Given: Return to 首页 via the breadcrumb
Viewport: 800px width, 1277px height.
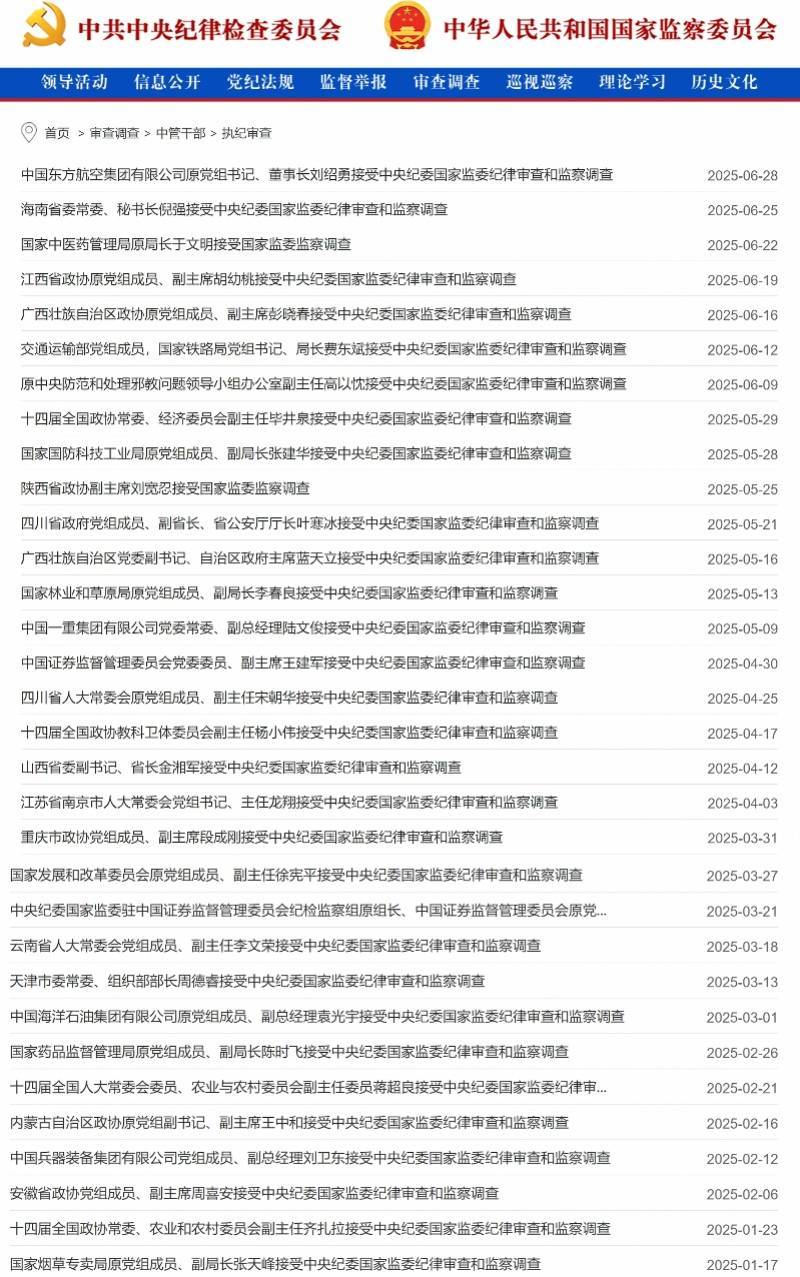Looking at the screenshot, I should (57, 133).
